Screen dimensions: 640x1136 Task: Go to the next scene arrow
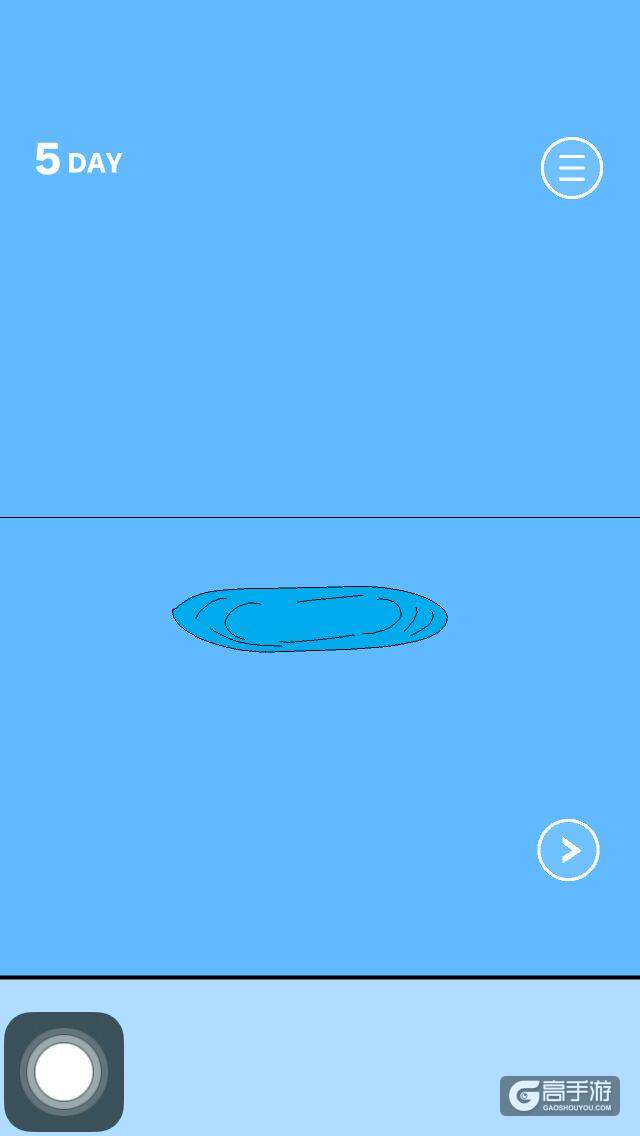click(x=568, y=850)
